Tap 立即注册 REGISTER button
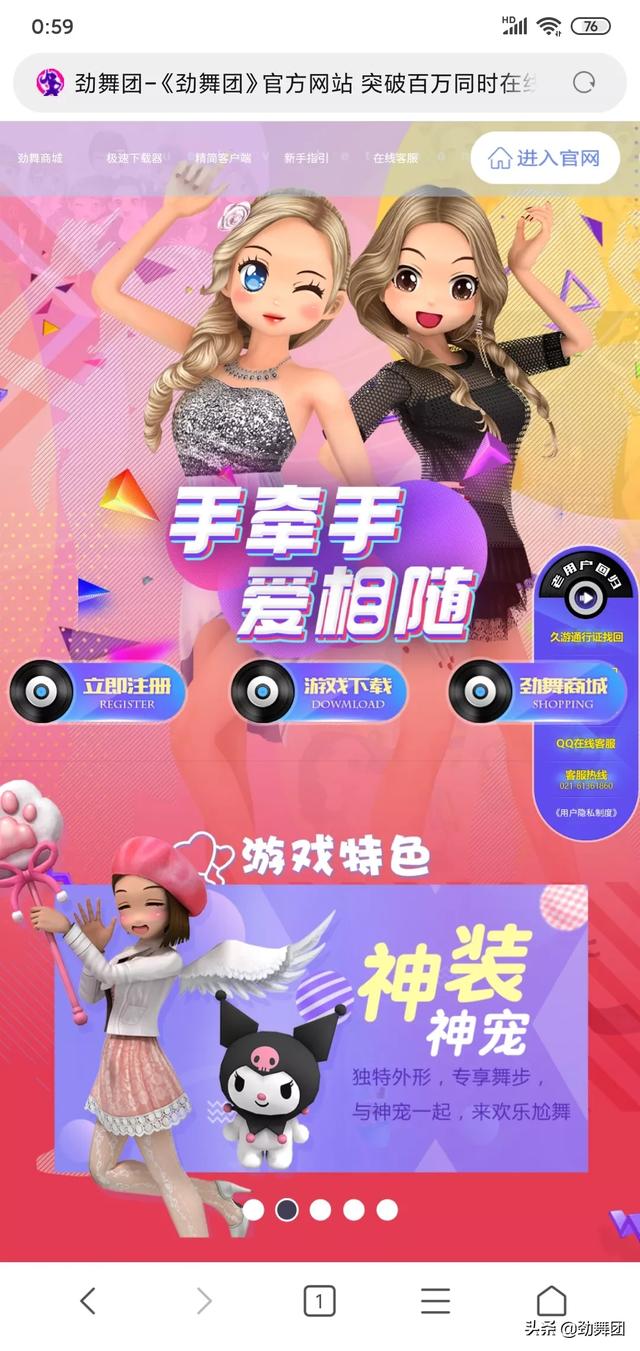The height and width of the screenshot is (1351, 640). click(99, 692)
